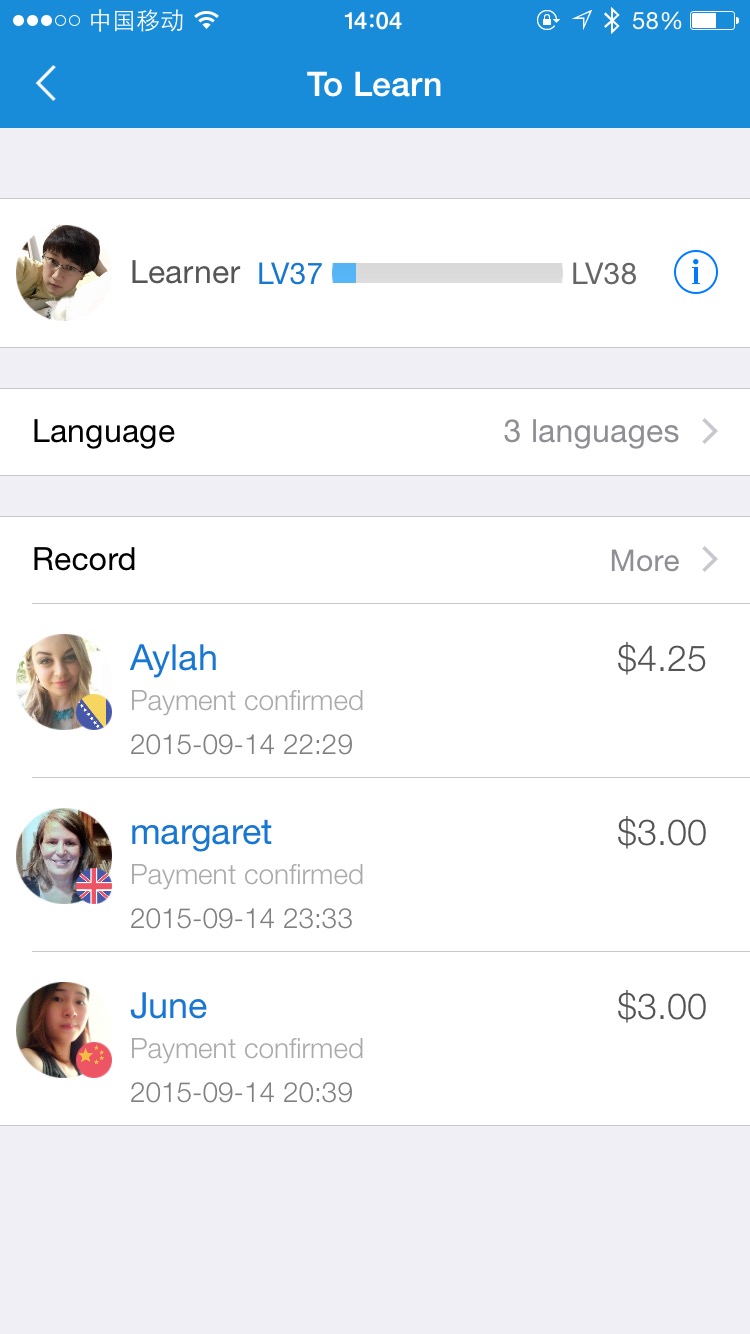Open June's payment record
This screenshot has width=750, height=1334.
tap(375, 1040)
